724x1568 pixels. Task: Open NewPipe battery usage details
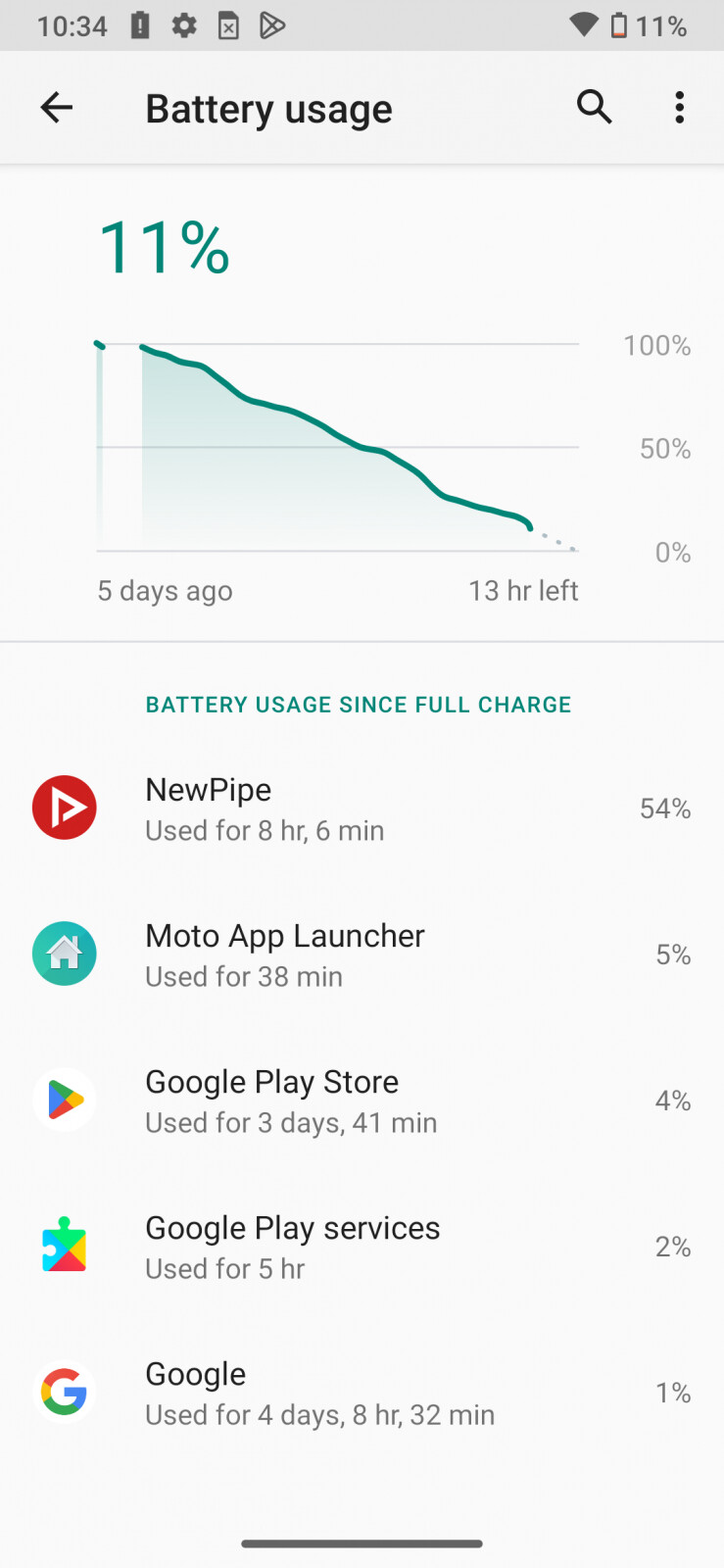[x=362, y=809]
